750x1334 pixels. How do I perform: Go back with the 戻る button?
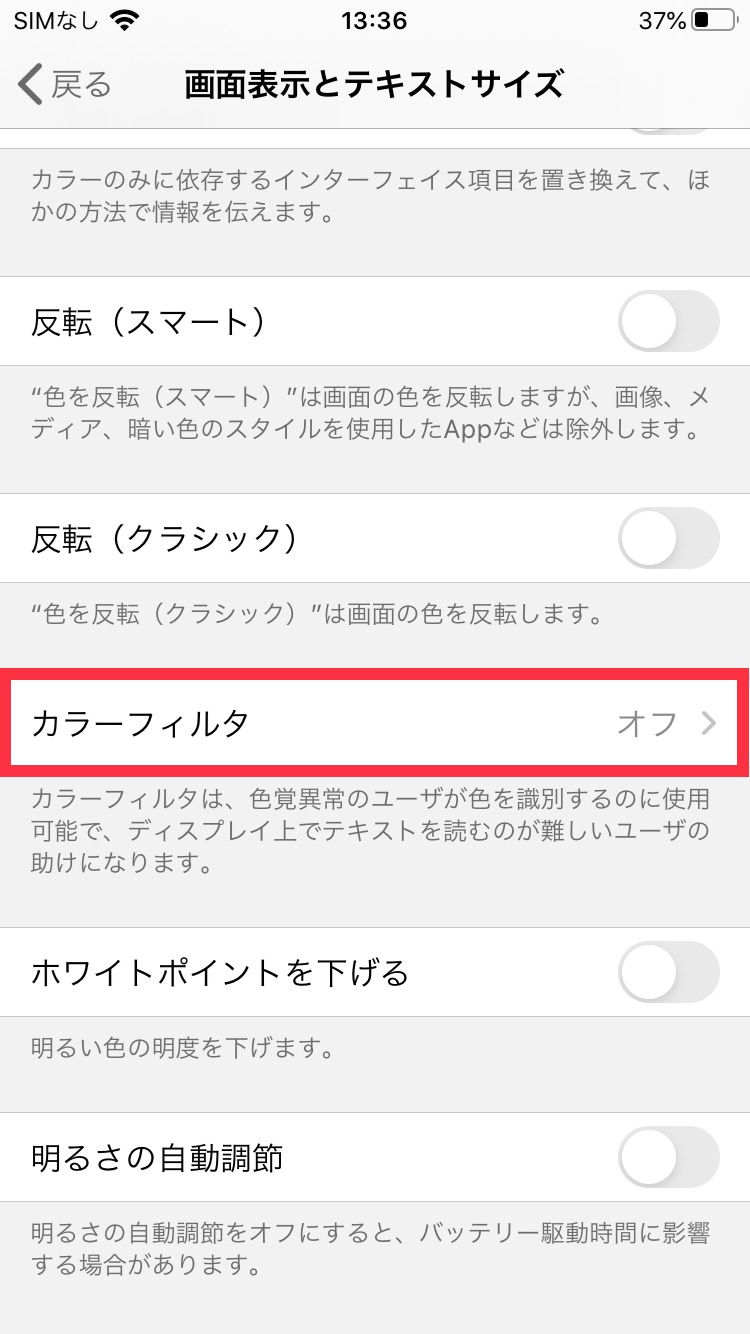pos(65,85)
